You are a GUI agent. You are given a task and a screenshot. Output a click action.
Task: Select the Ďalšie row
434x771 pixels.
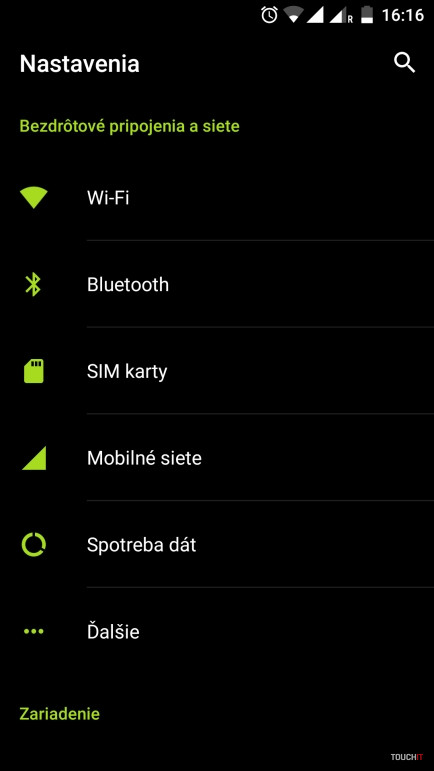217,631
